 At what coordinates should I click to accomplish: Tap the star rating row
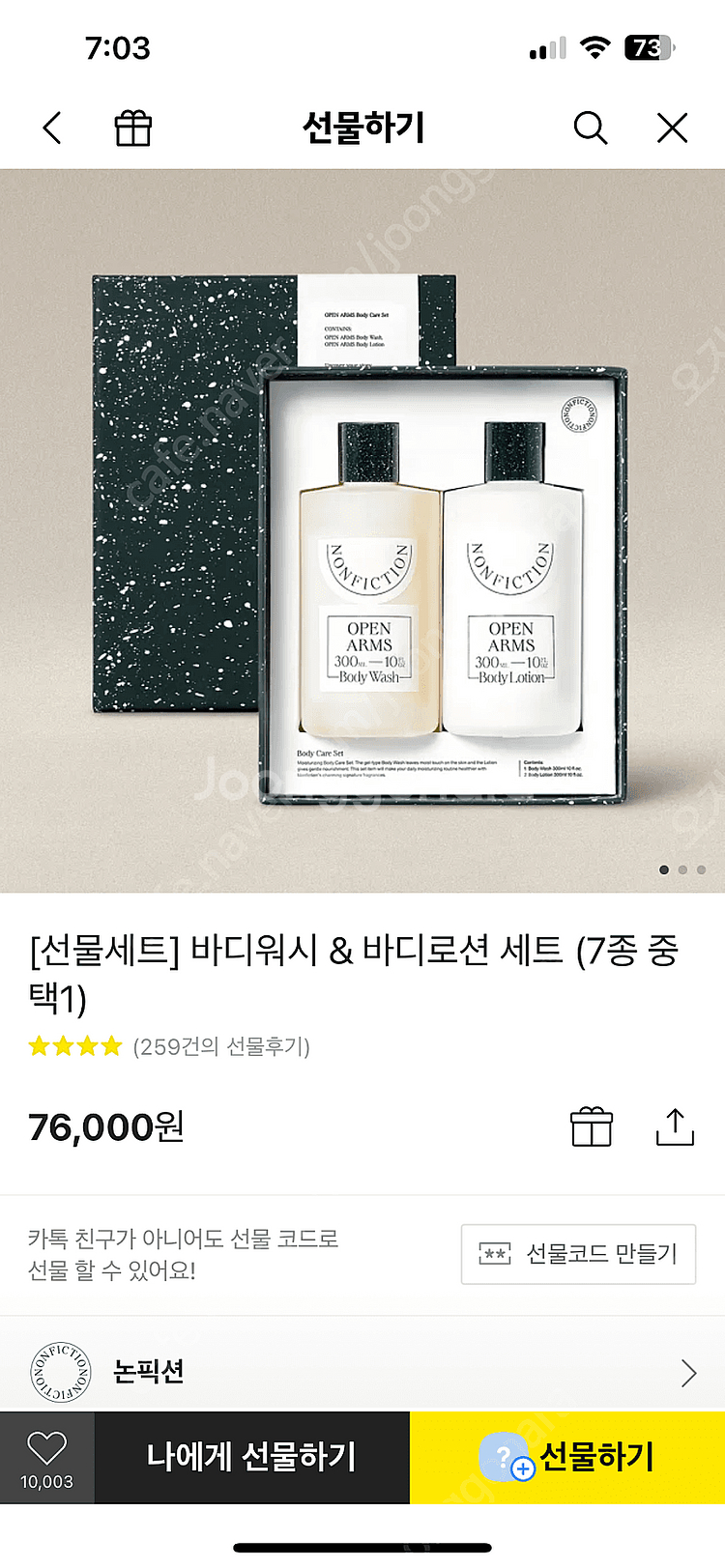pyautogui.click(x=76, y=1046)
